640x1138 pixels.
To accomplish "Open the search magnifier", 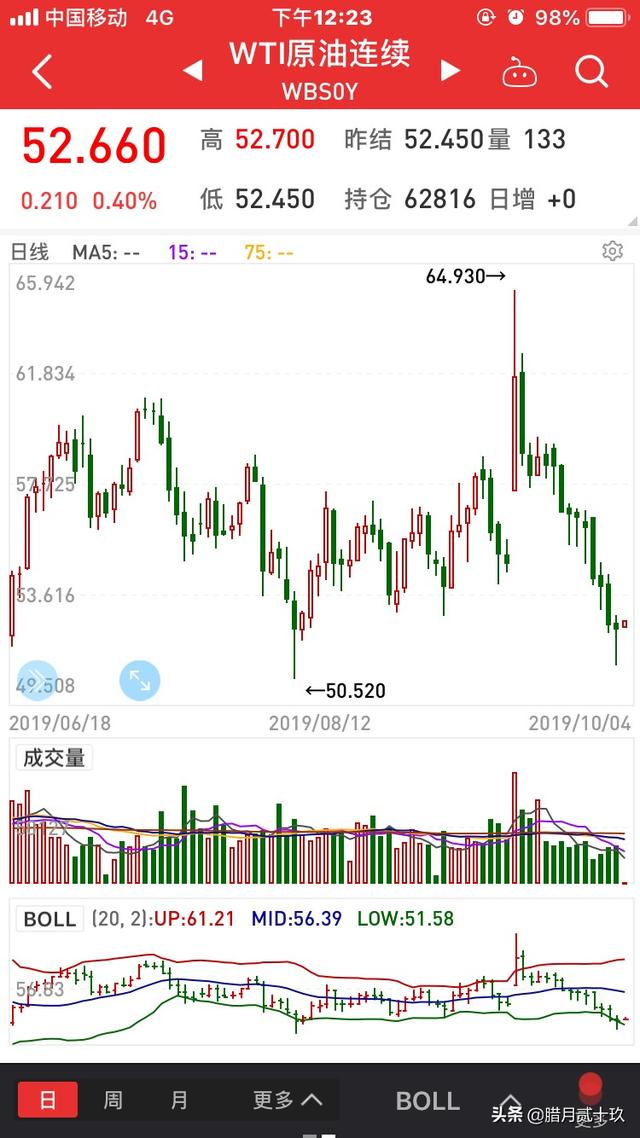I will (x=591, y=72).
